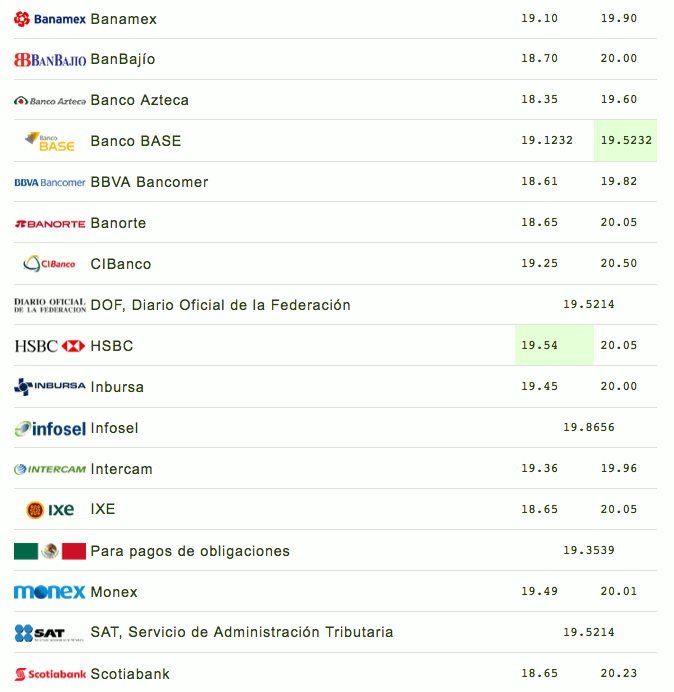674x692 pixels.
Task: Open the BanBajío row
Action: tap(123, 59)
